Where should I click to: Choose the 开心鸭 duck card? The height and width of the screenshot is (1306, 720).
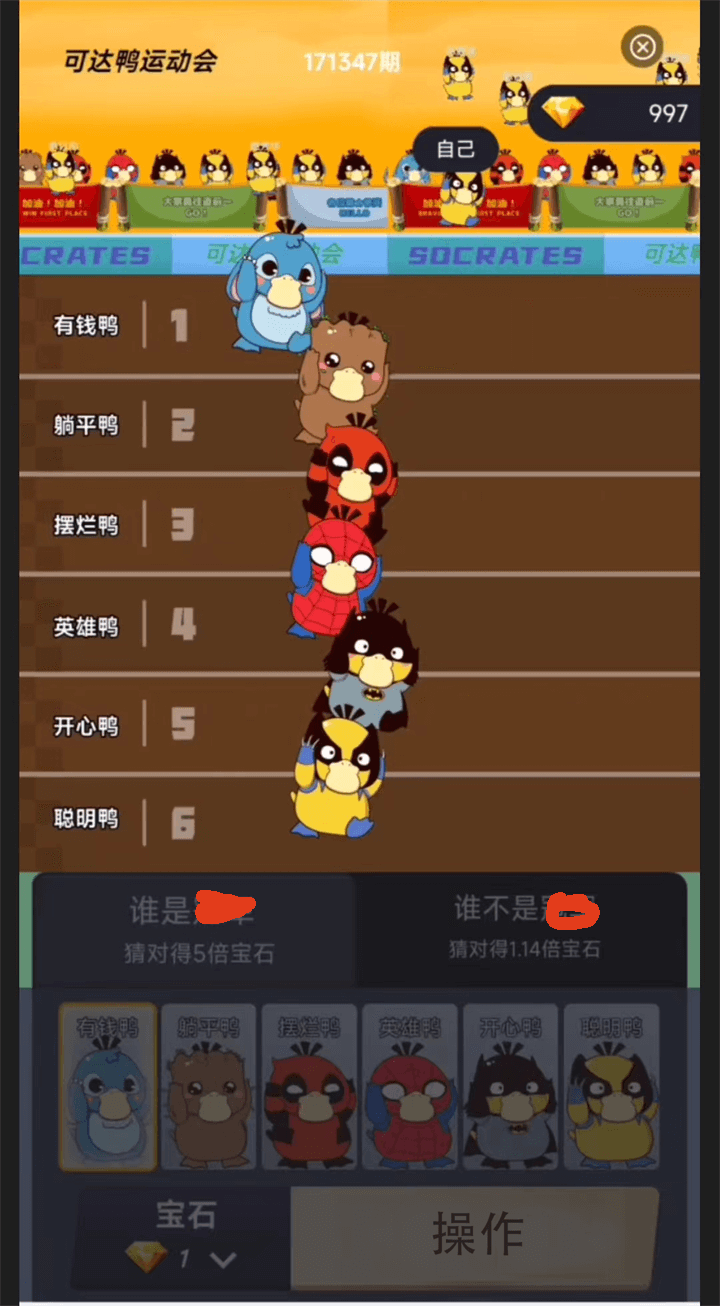point(510,1087)
